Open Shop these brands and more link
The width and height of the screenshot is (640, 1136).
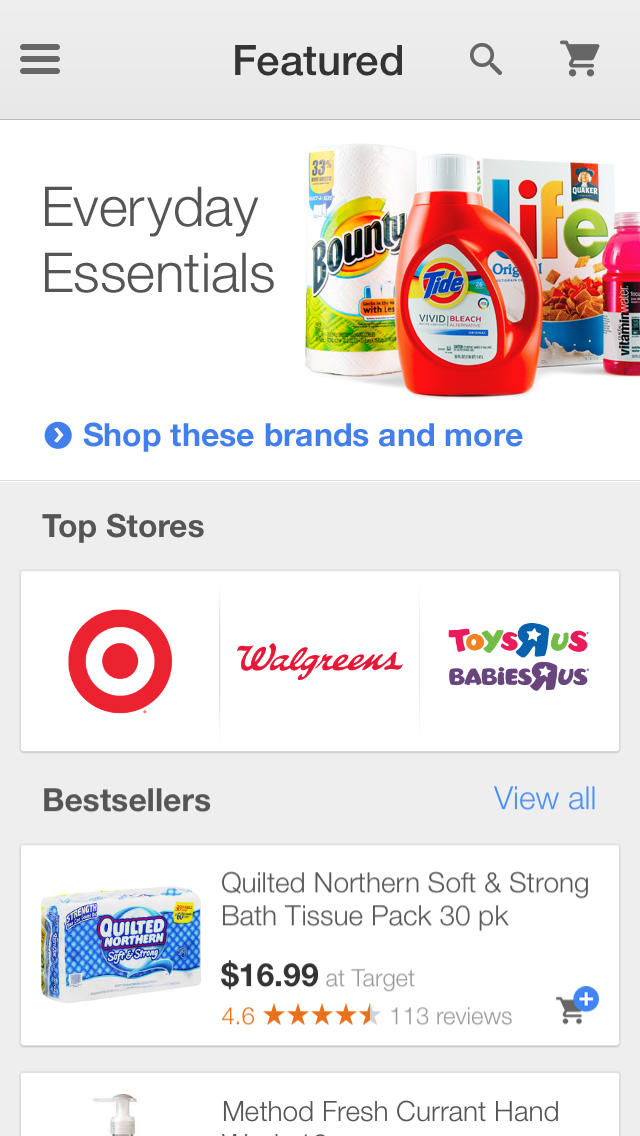(x=302, y=436)
